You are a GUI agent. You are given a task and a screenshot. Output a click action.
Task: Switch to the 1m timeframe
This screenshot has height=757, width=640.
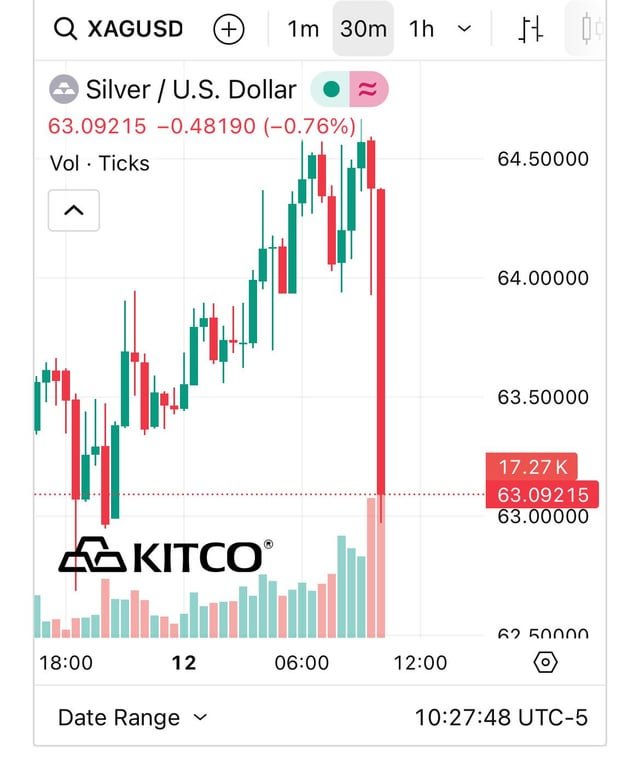coord(303,29)
